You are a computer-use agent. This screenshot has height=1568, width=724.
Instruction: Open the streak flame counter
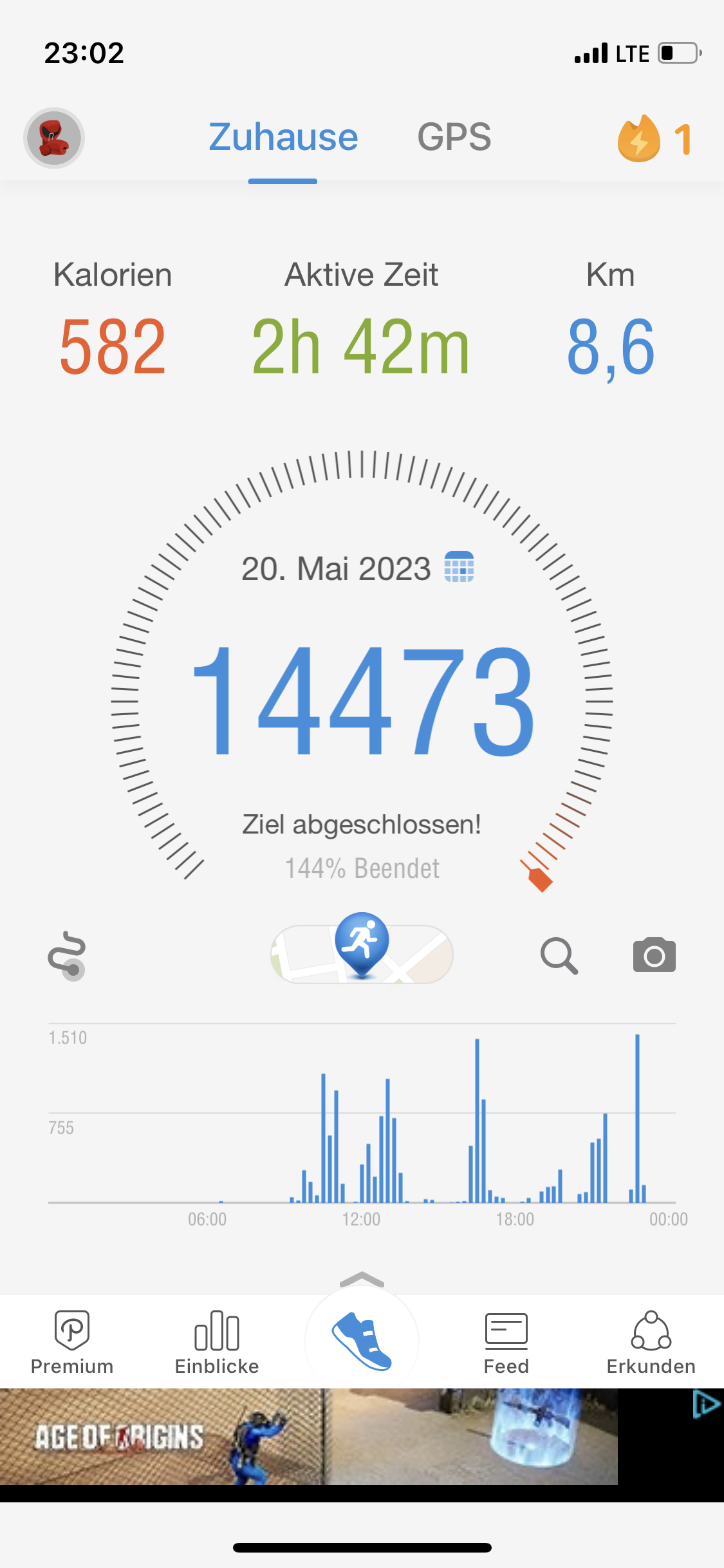(654, 138)
